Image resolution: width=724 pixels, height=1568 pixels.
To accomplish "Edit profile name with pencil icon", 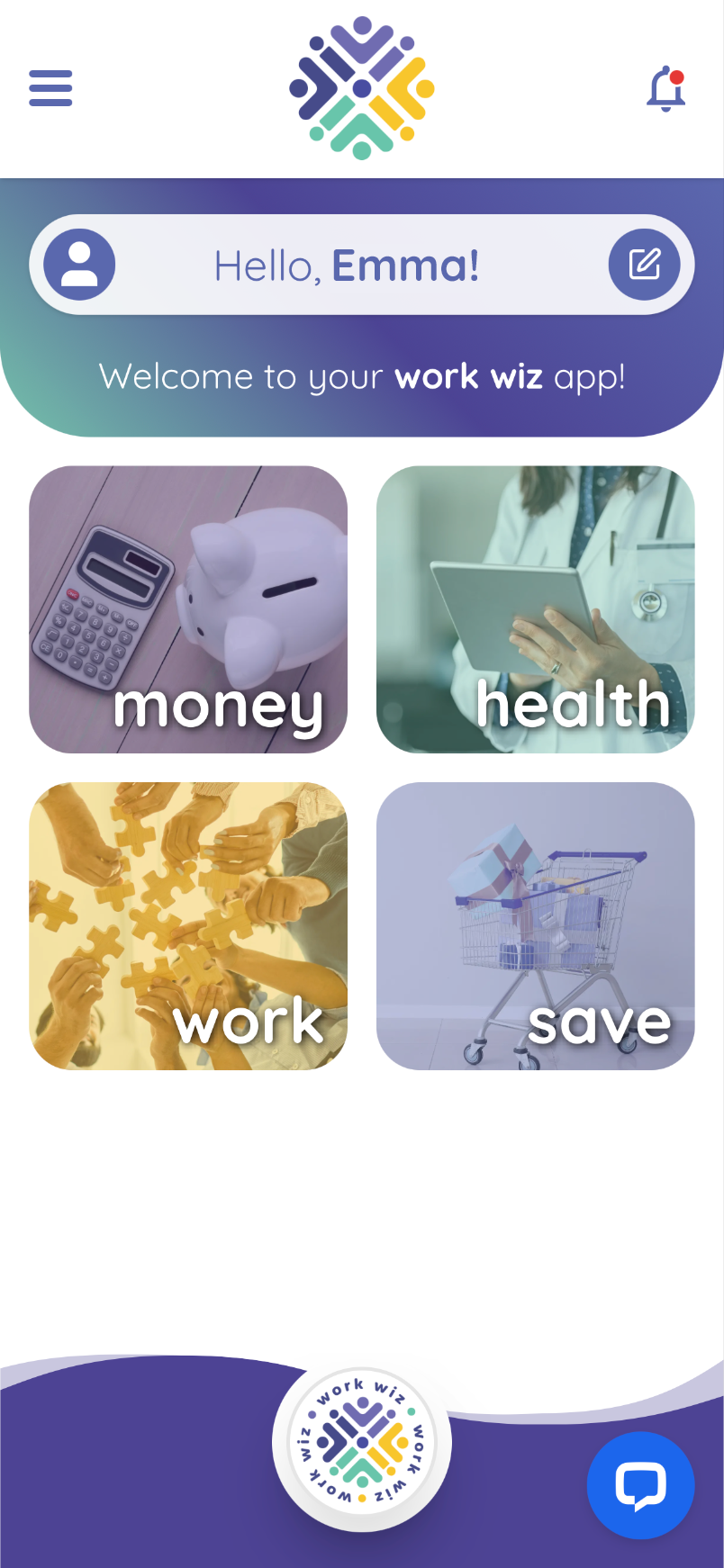I will tap(644, 265).
